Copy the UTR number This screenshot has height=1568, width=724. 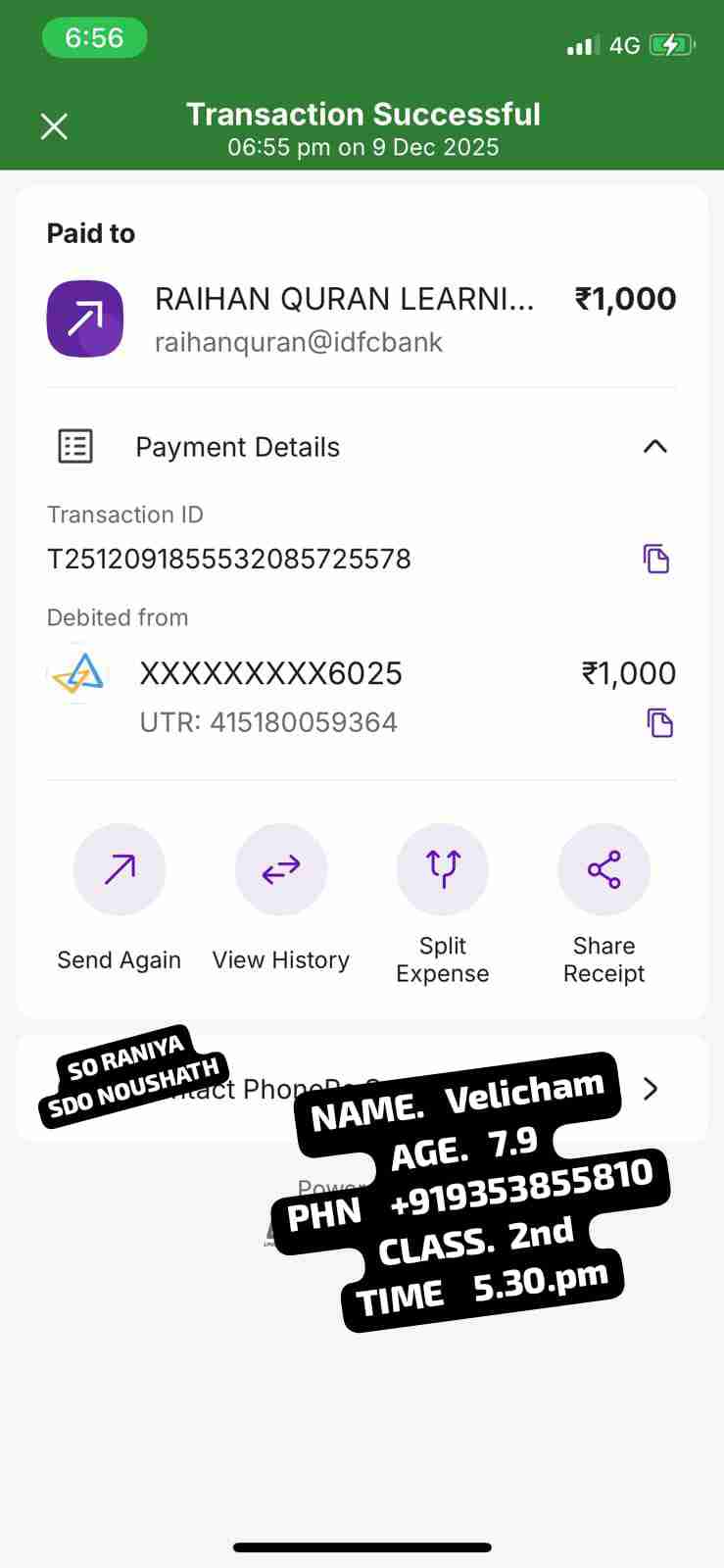pos(659,723)
